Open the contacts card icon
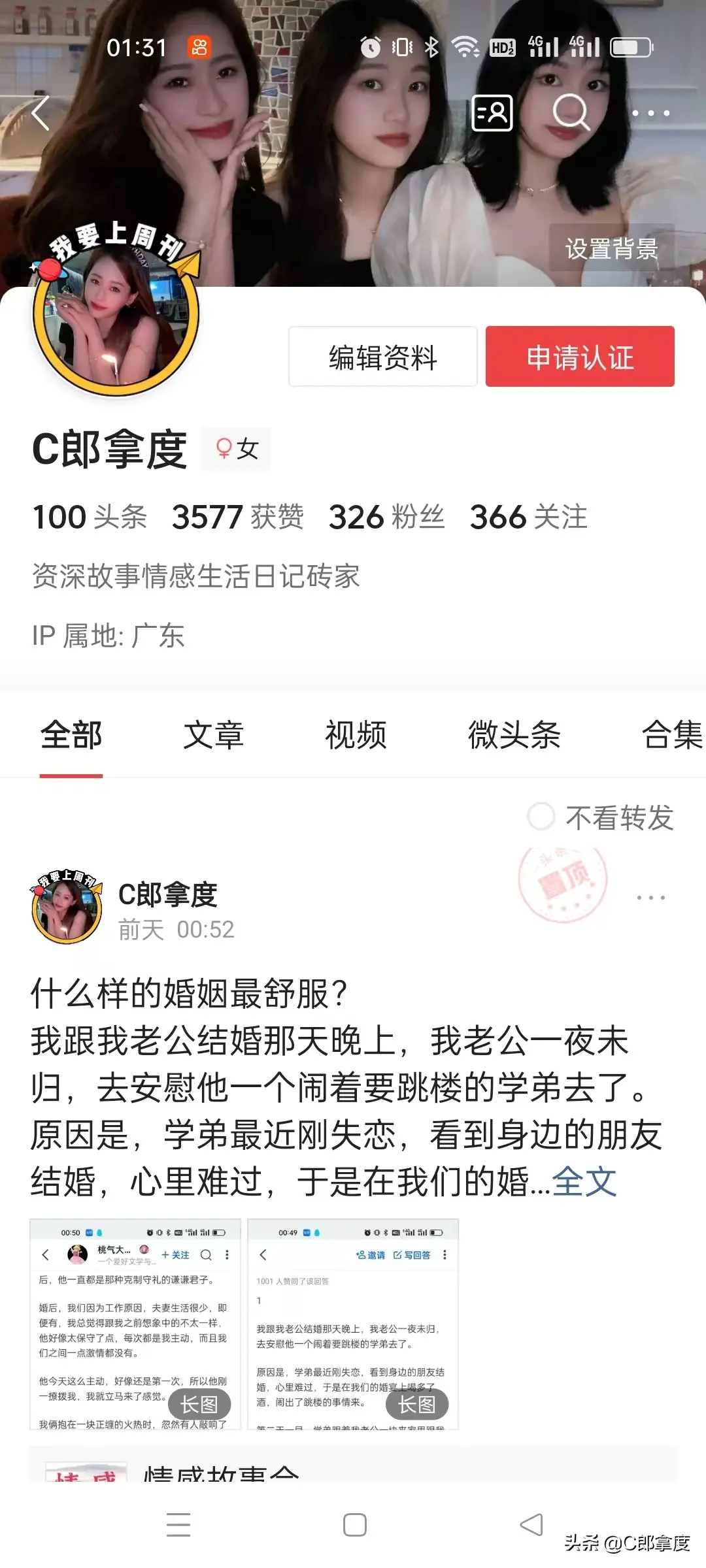 (492, 113)
